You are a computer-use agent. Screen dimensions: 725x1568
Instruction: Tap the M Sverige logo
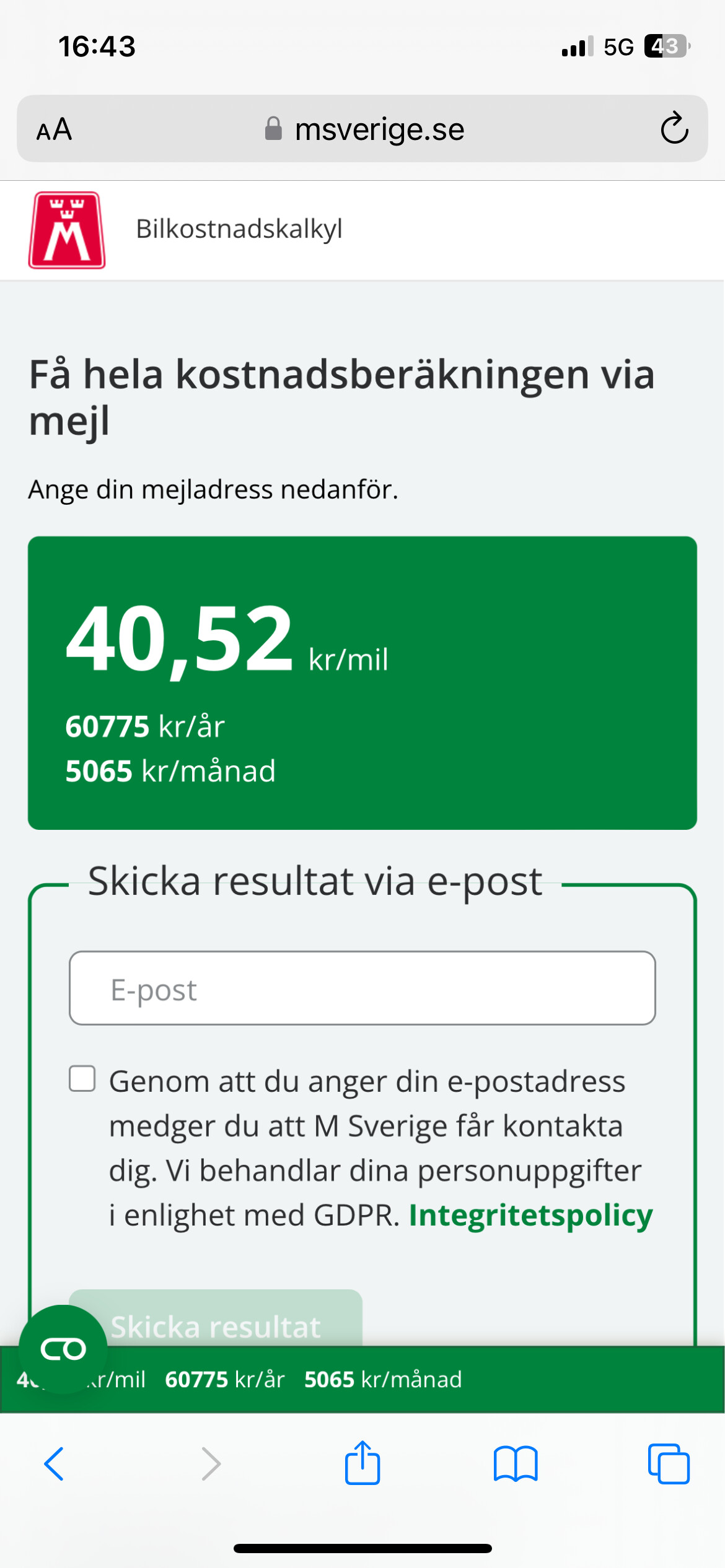point(67,230)
